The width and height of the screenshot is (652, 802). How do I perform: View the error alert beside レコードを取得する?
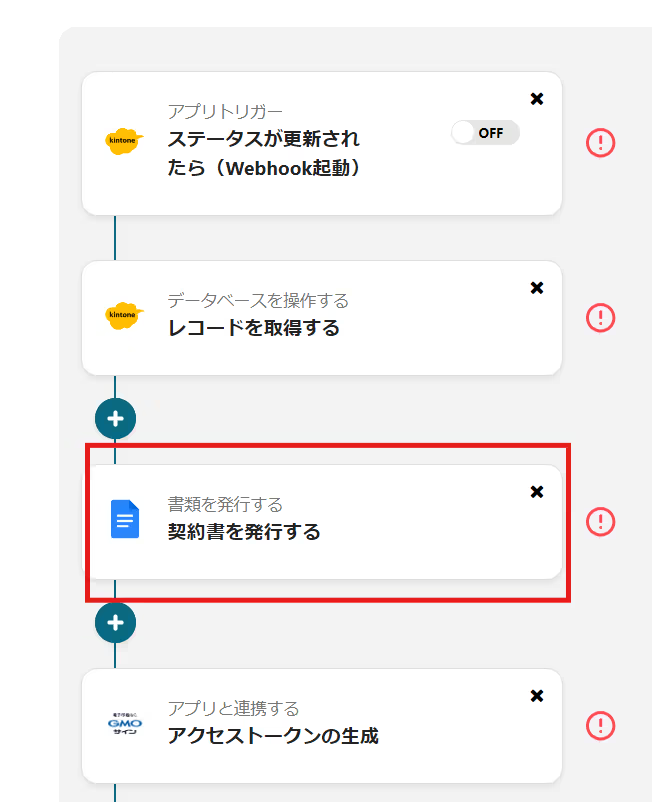(x=600, y=318)
